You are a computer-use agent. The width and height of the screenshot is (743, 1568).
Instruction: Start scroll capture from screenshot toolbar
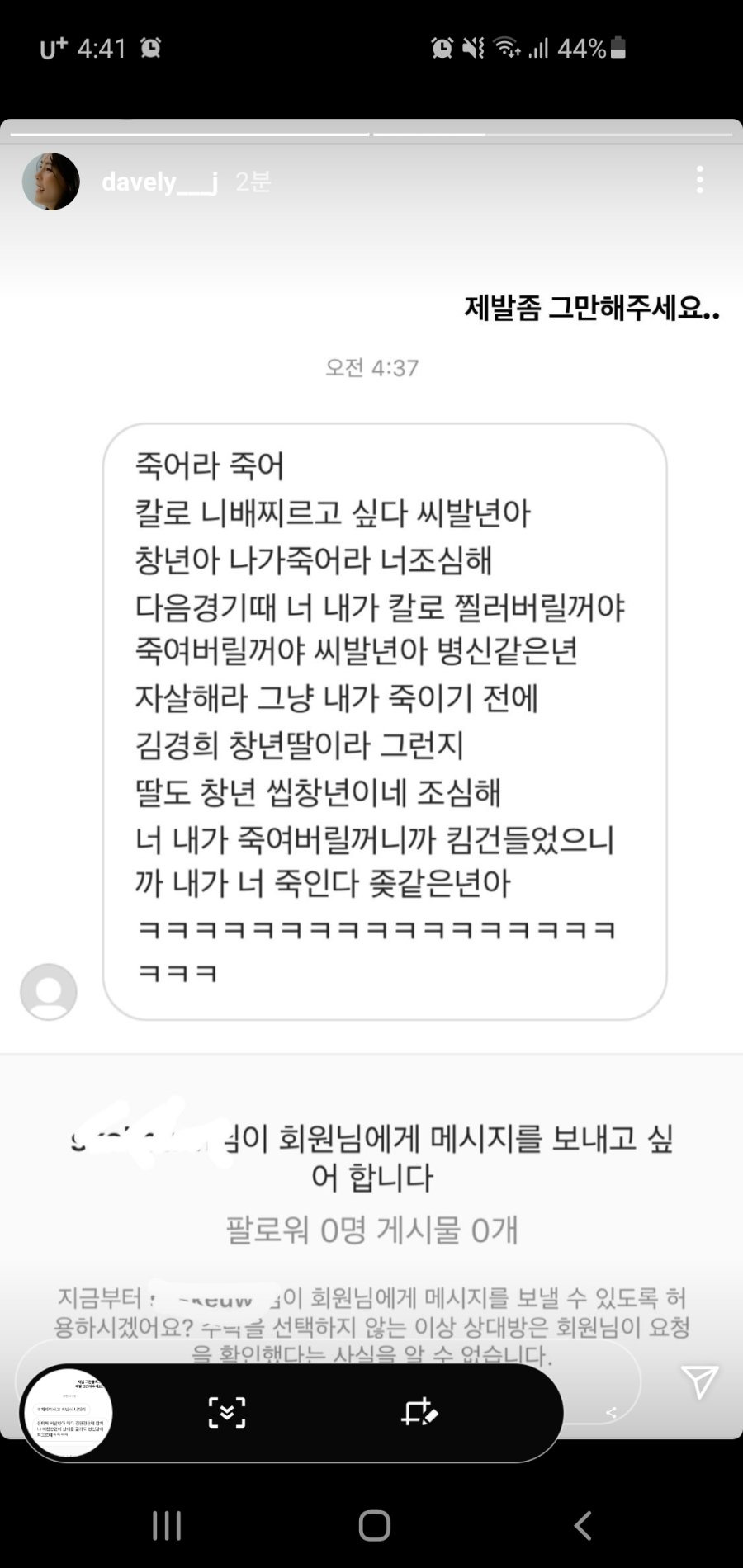(226, 1413)
